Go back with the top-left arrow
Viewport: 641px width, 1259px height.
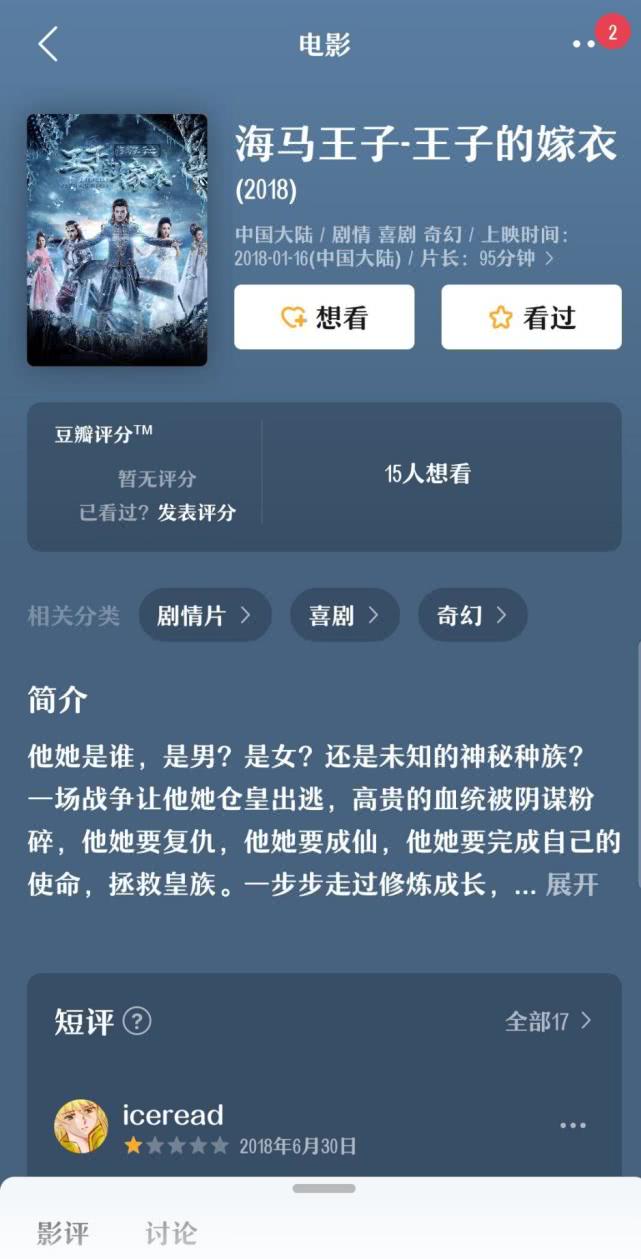coord(47,44)
